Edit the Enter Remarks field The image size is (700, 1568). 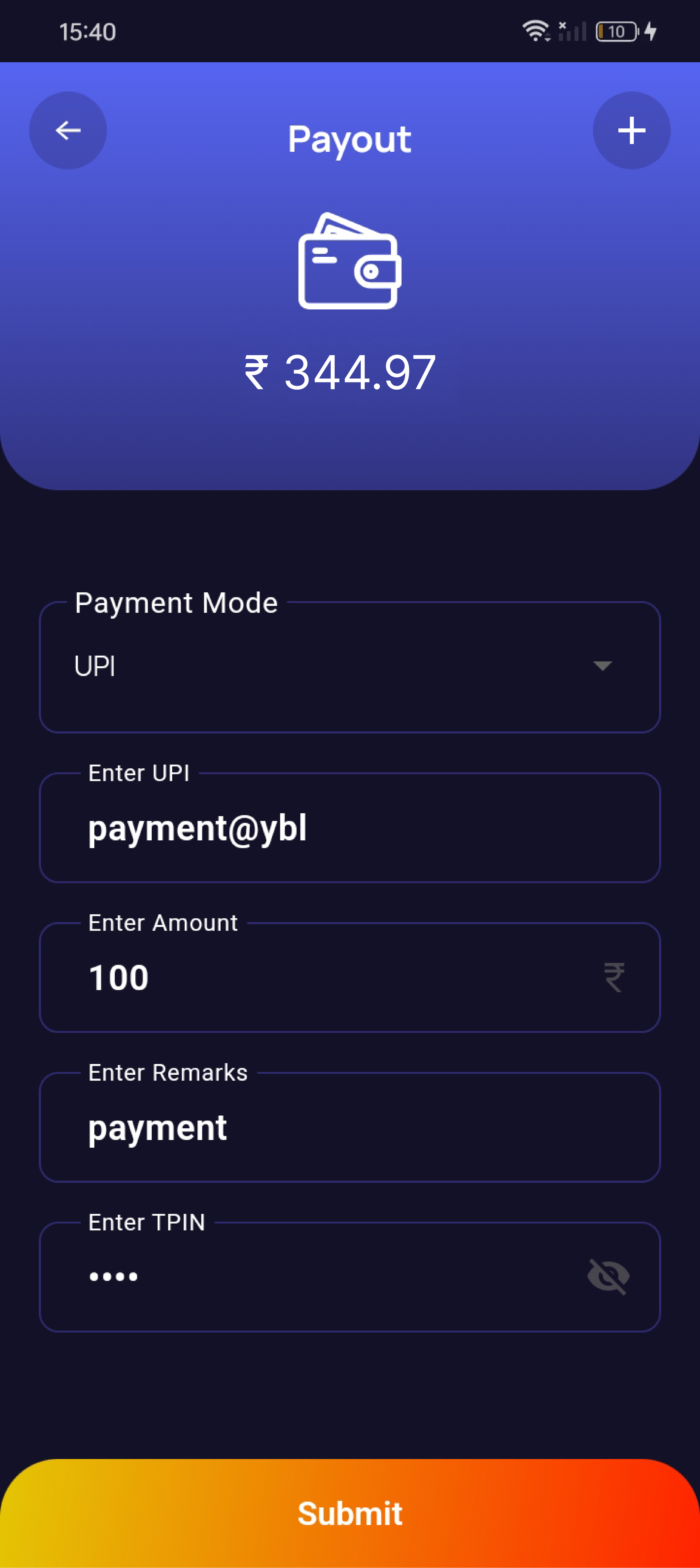pos(350,1127)
